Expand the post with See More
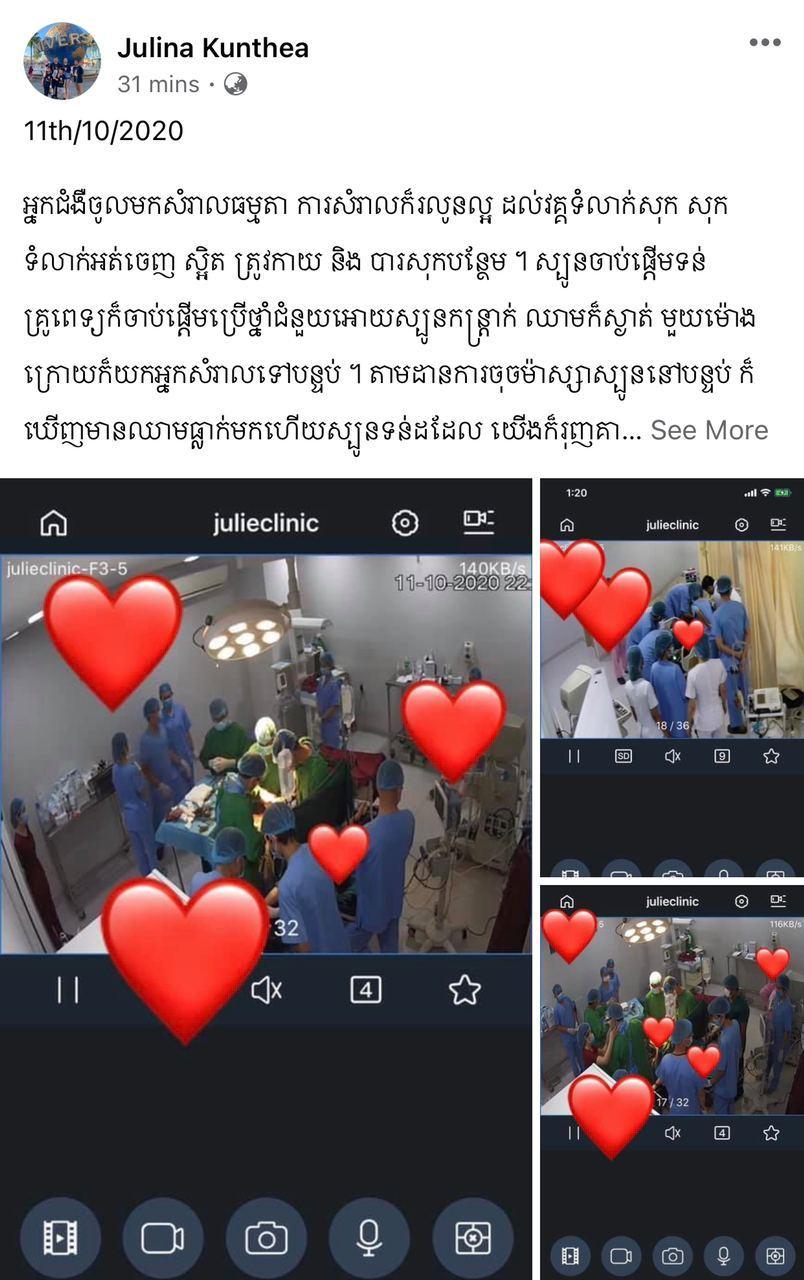This screenshot has height=1280, width=804. point(709,430)
